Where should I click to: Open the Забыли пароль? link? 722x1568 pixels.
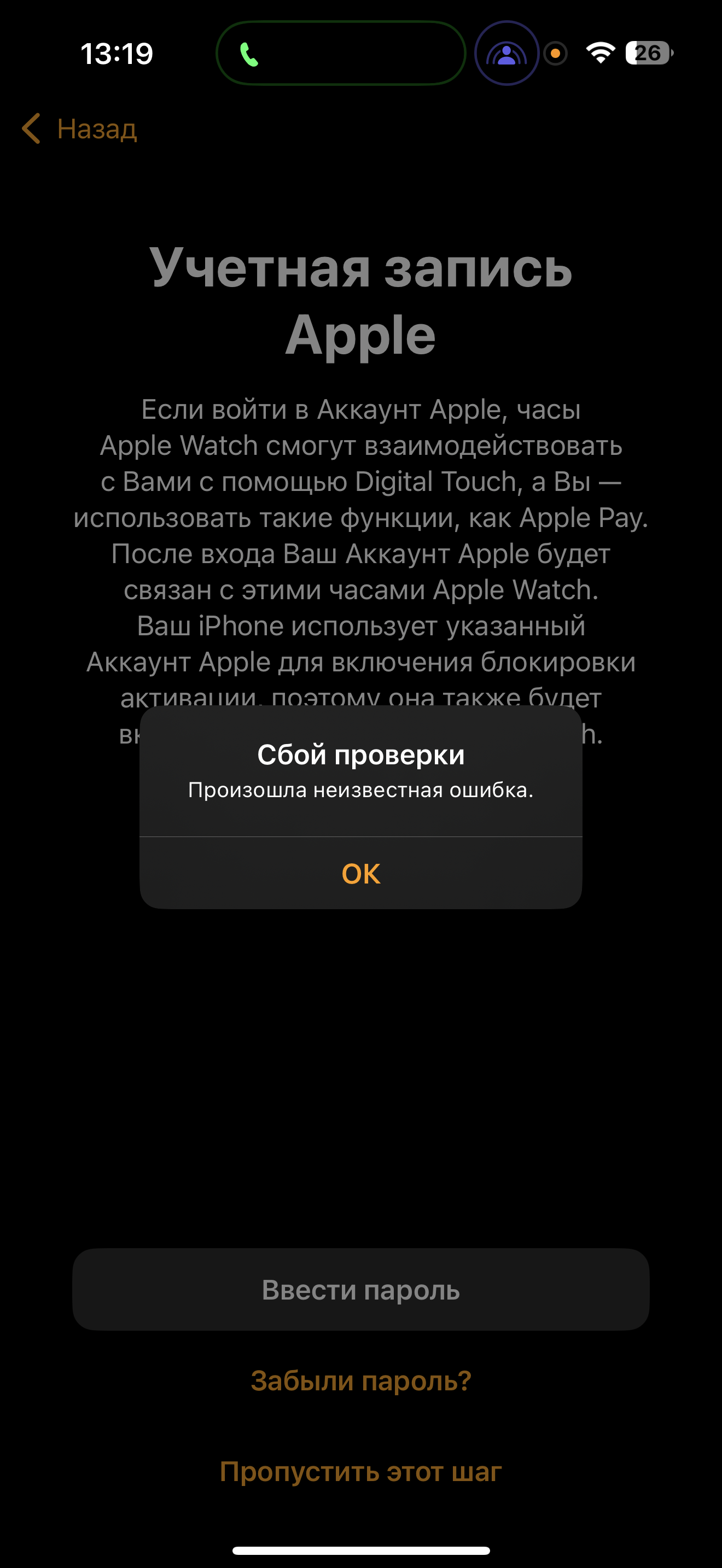[x=361, y=1380]
